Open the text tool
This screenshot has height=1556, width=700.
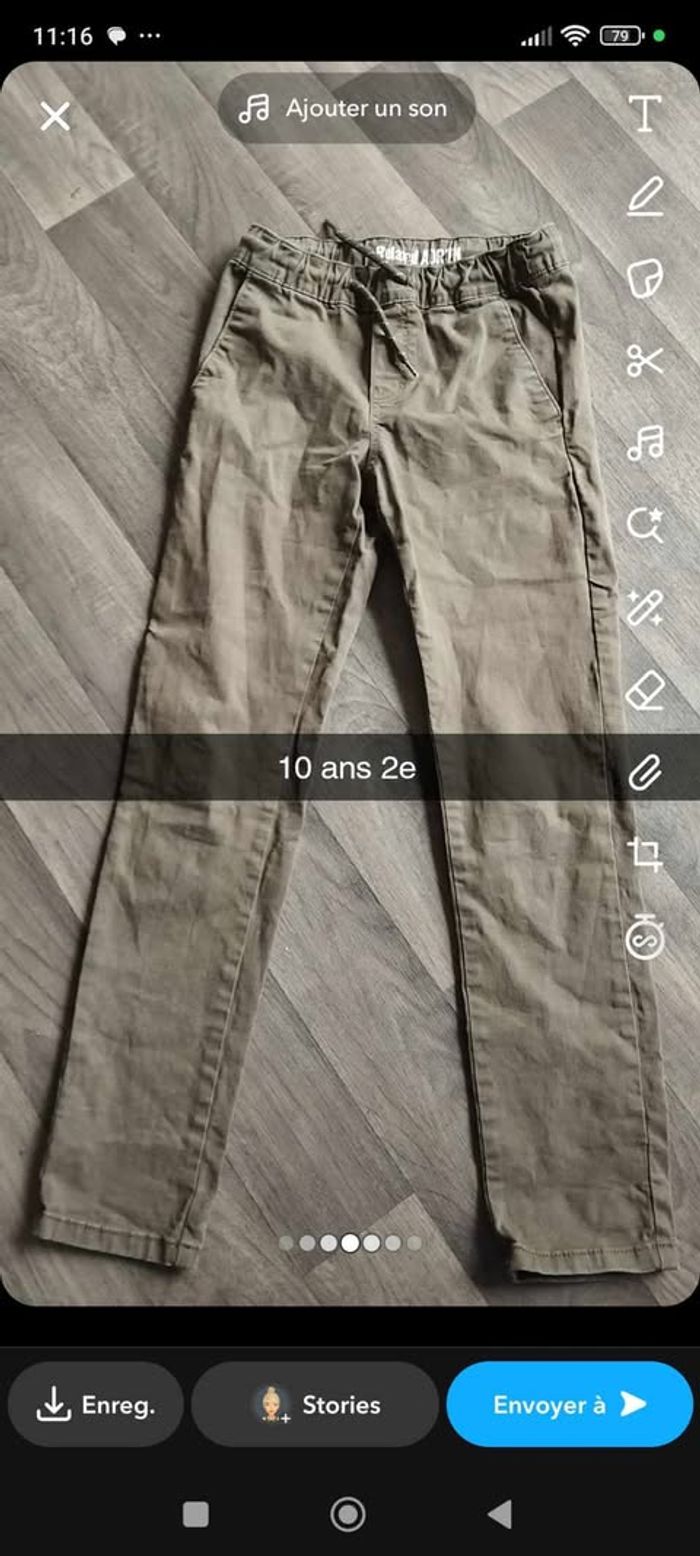click(x=645, y=114)
